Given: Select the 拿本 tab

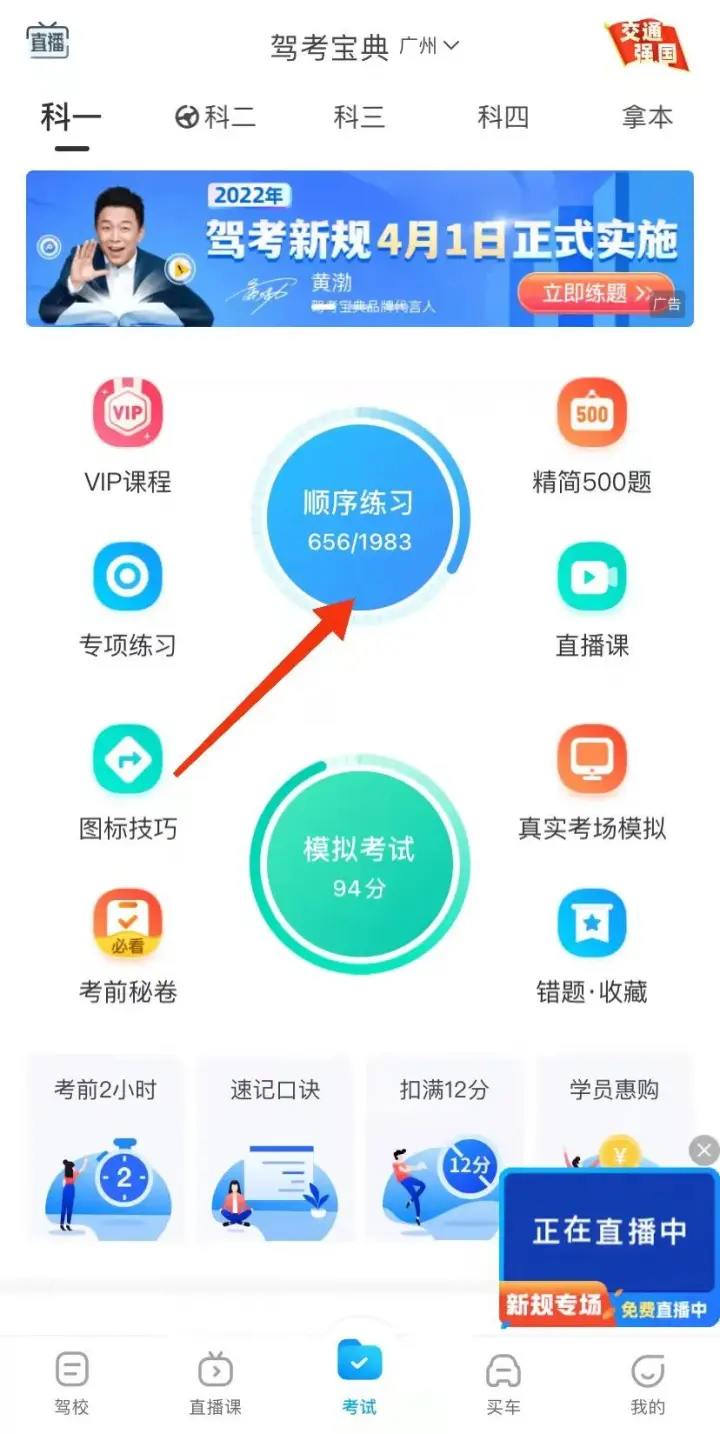Looking at the screenshot, I should point(647,117).
